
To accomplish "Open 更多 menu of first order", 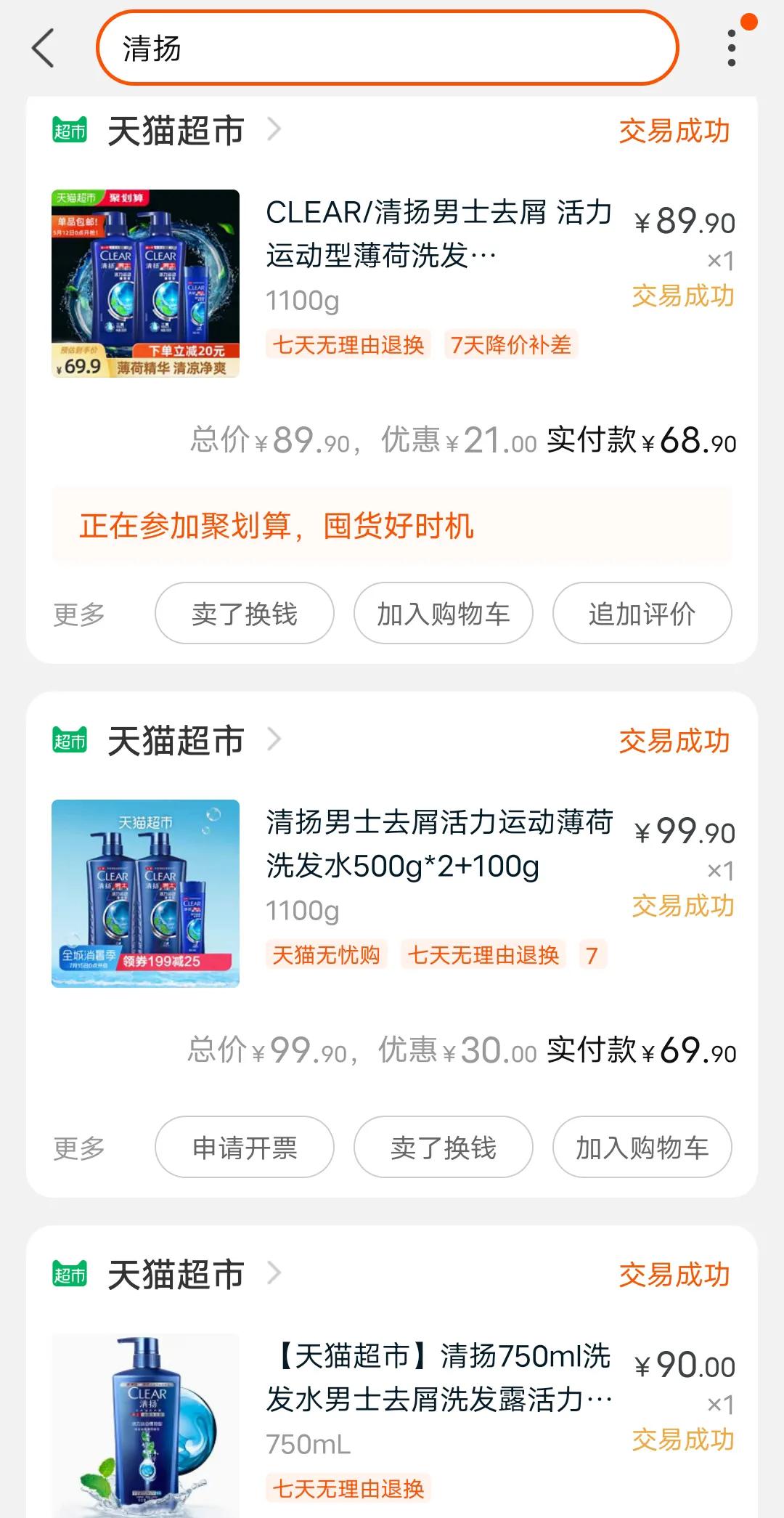I will (x=78, y=614).
